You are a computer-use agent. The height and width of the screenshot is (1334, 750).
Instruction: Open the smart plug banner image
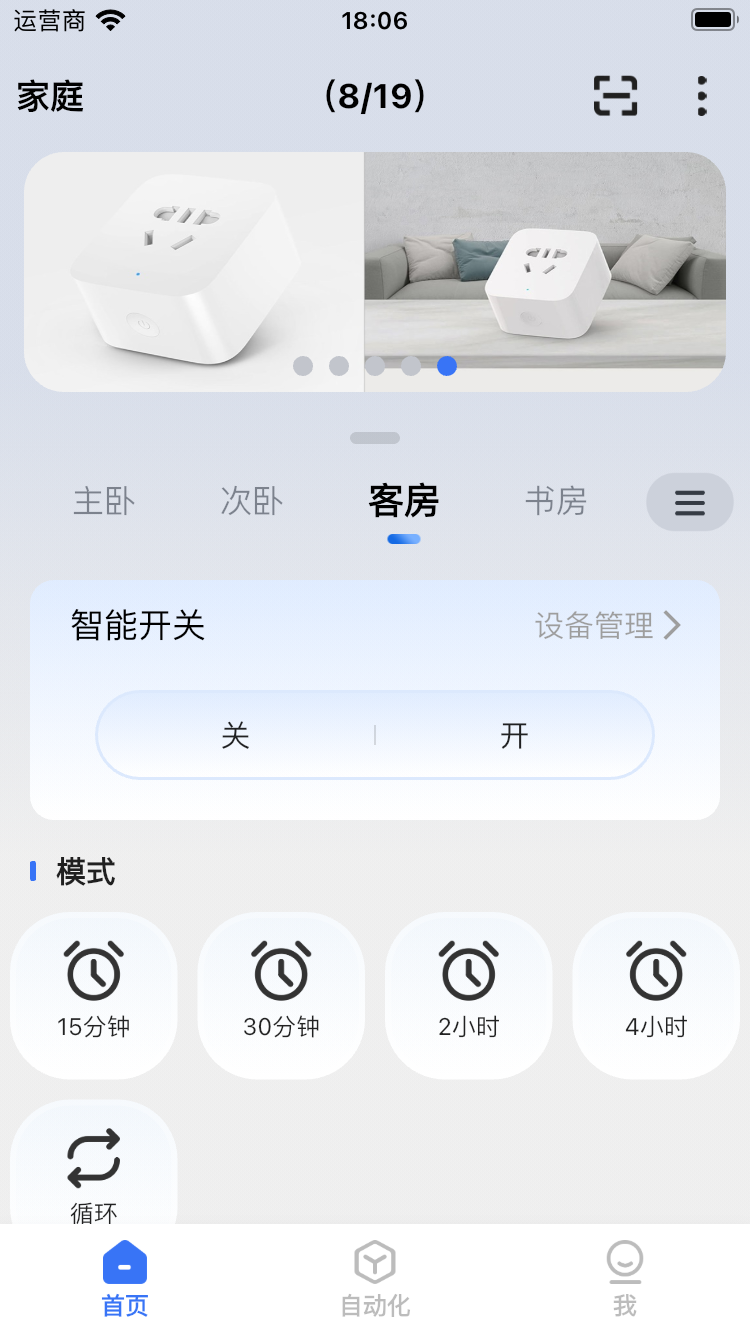click(x=375, y=272)
